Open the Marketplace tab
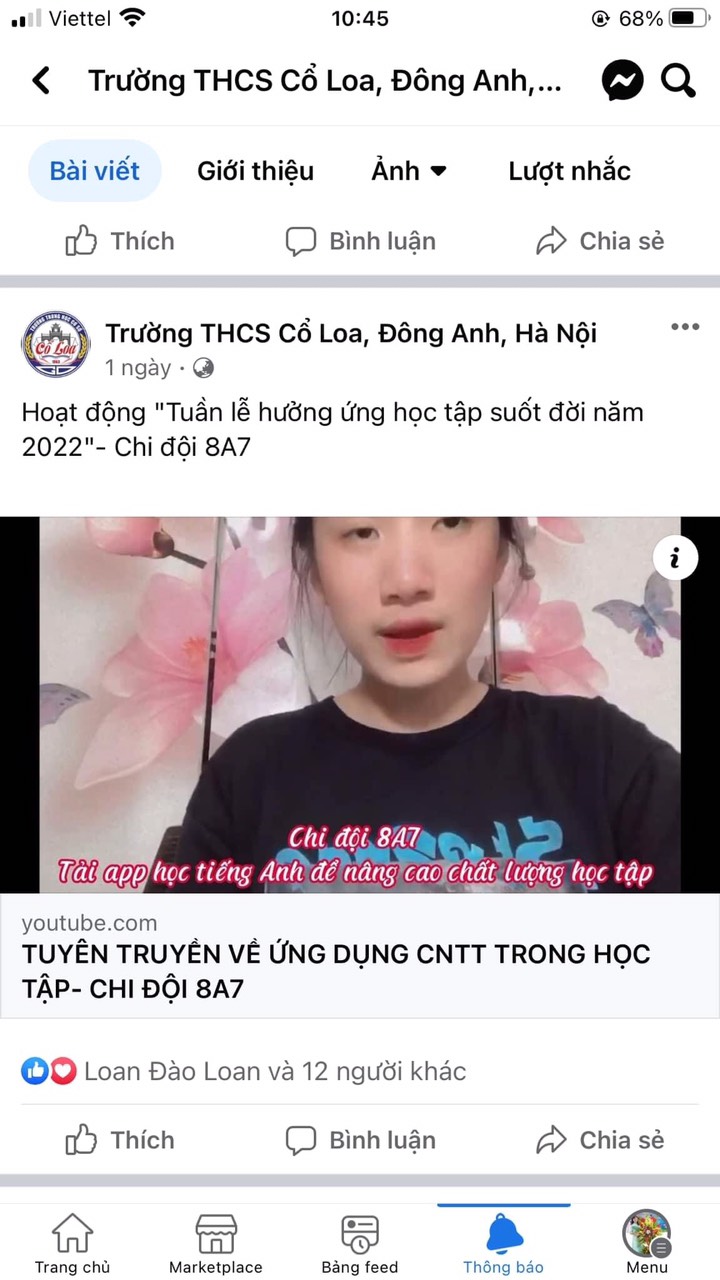Screen dimensions: 720x1280 pos(216,1243)
